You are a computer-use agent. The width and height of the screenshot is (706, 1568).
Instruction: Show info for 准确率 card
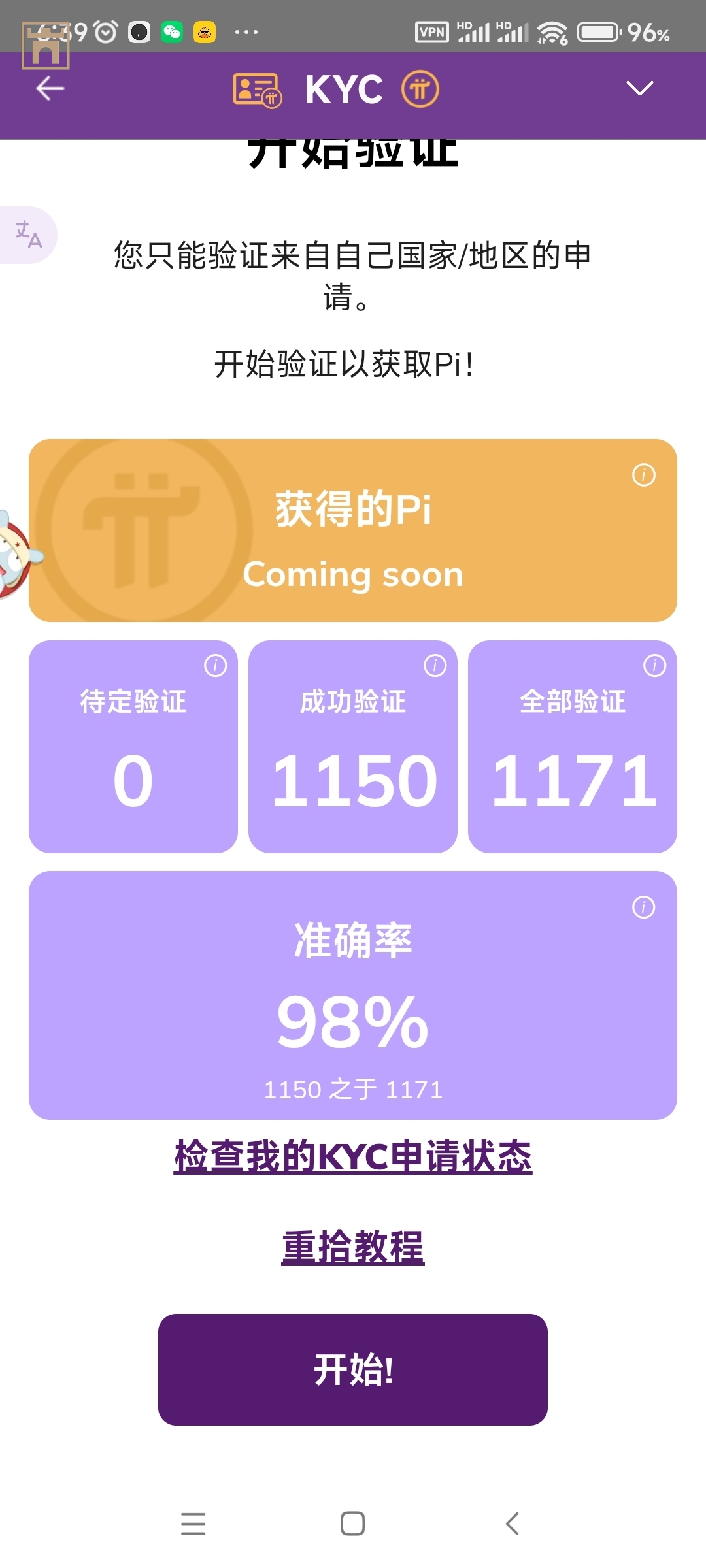643,907
